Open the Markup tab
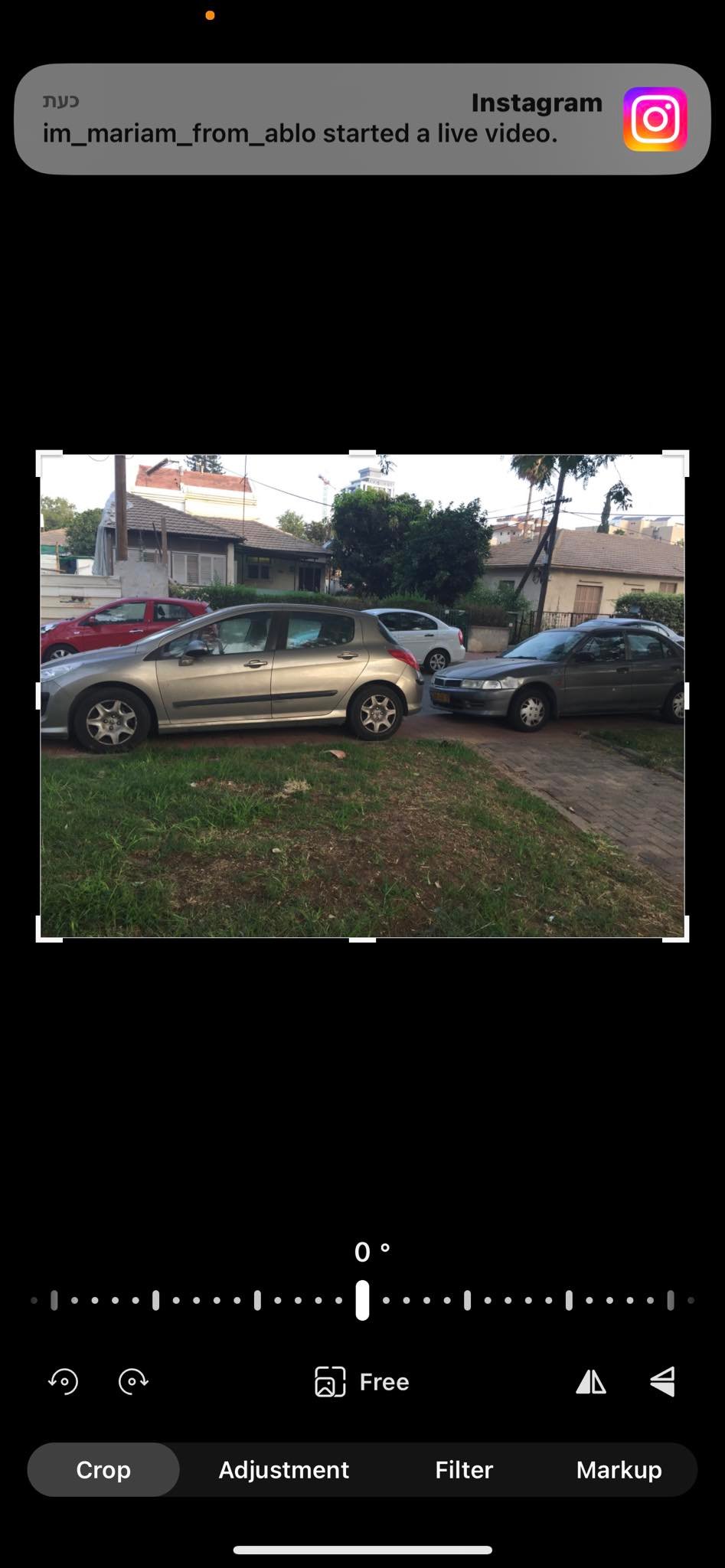The width and height of the screenshot is (725, 1568). tap(619, 1469)
